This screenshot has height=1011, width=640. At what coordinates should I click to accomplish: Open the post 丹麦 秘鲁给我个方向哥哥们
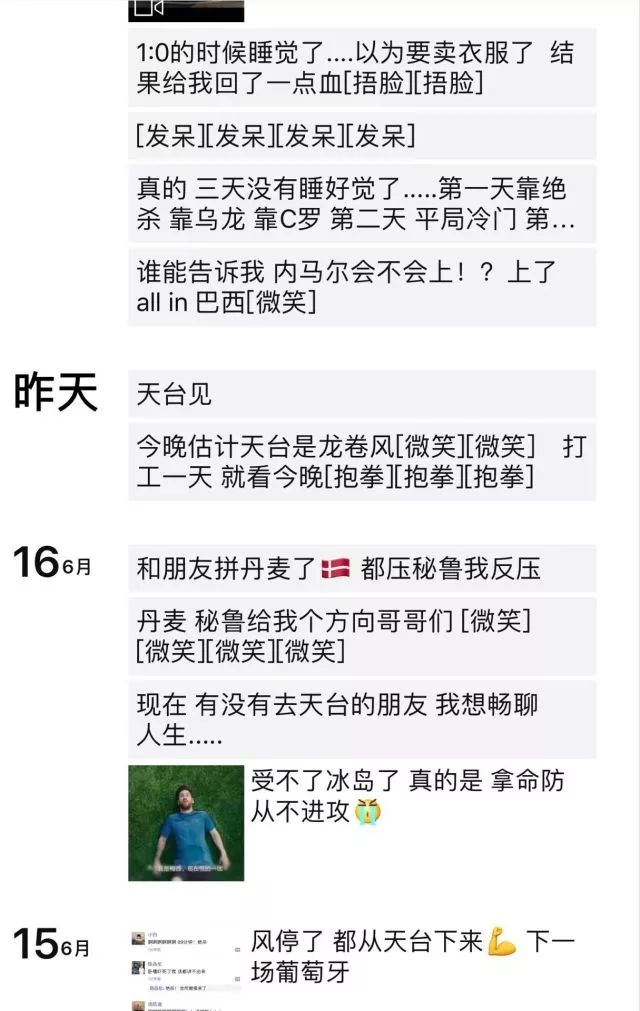point(361,636)
